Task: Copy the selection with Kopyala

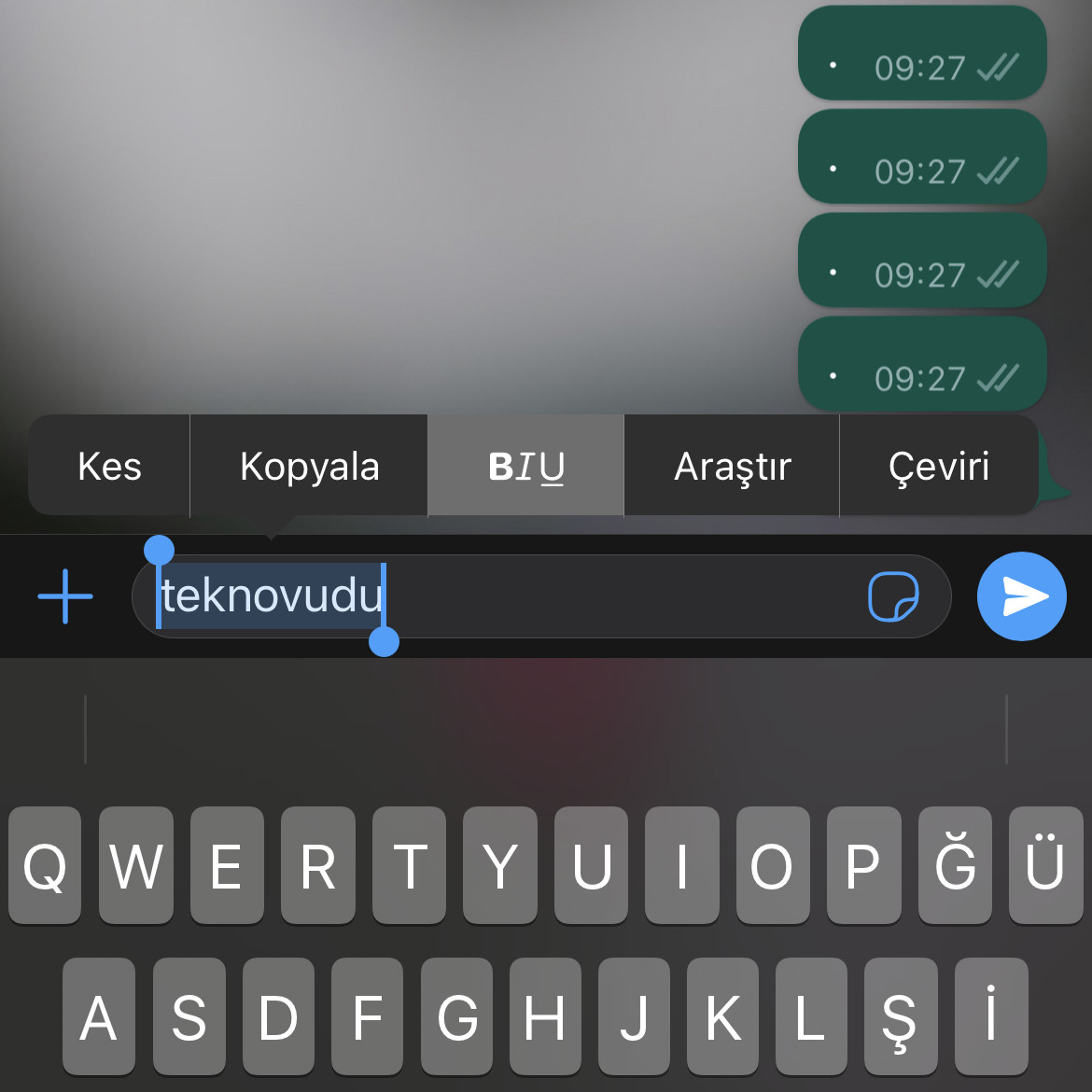Action: 309,466
